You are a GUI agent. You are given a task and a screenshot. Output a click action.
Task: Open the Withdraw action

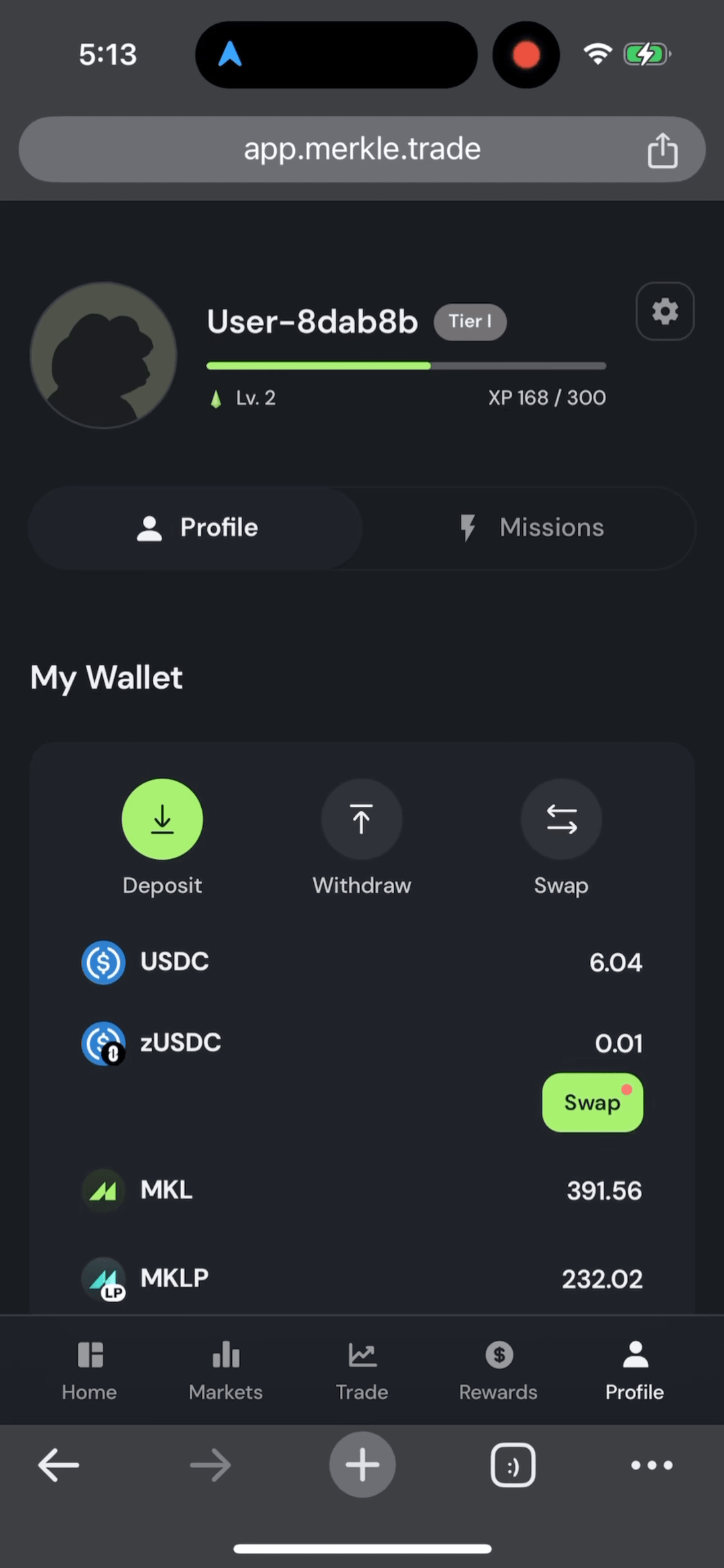coord(361,819)
